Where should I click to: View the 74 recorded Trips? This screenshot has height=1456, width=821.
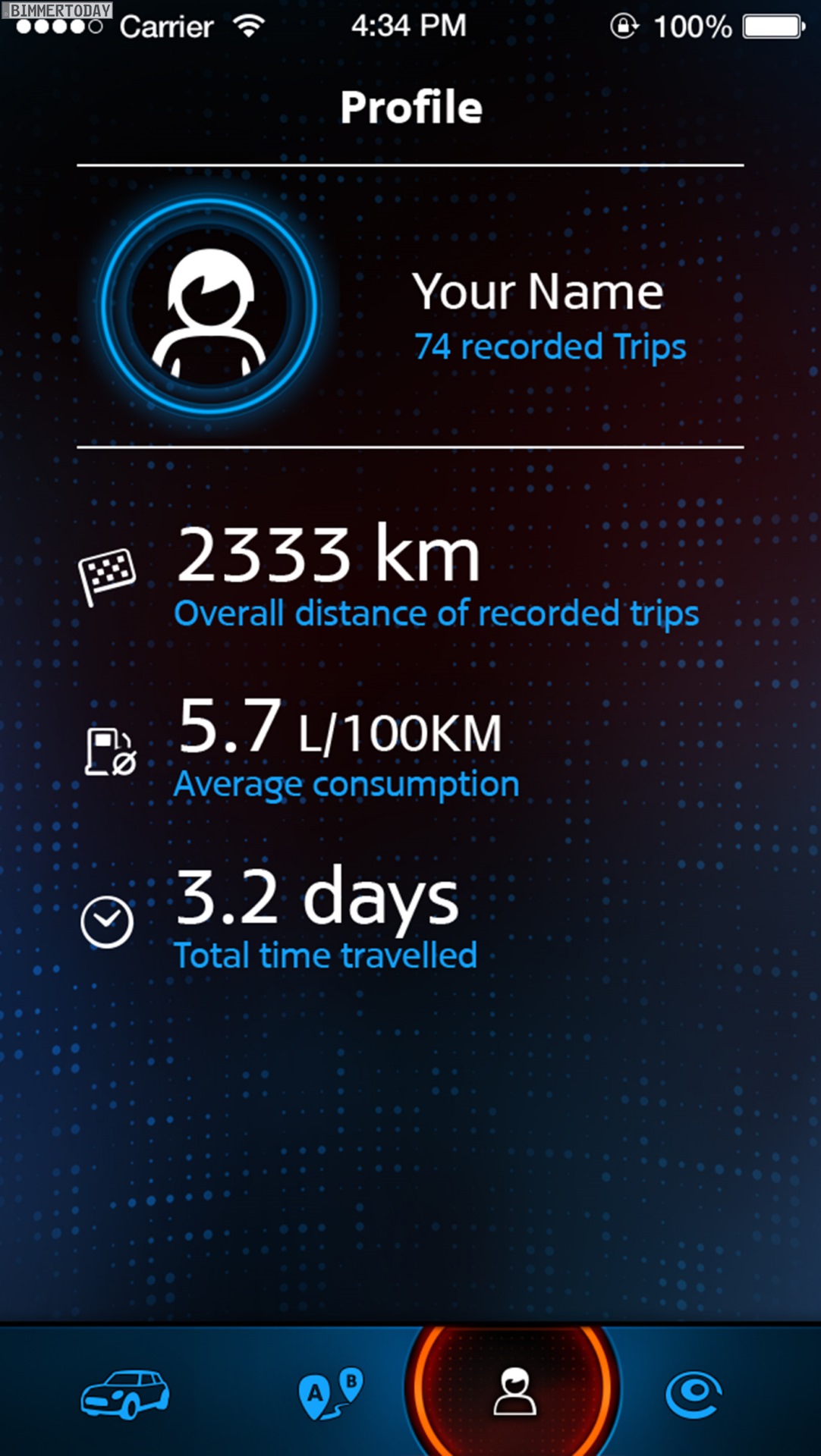[549, 347]
